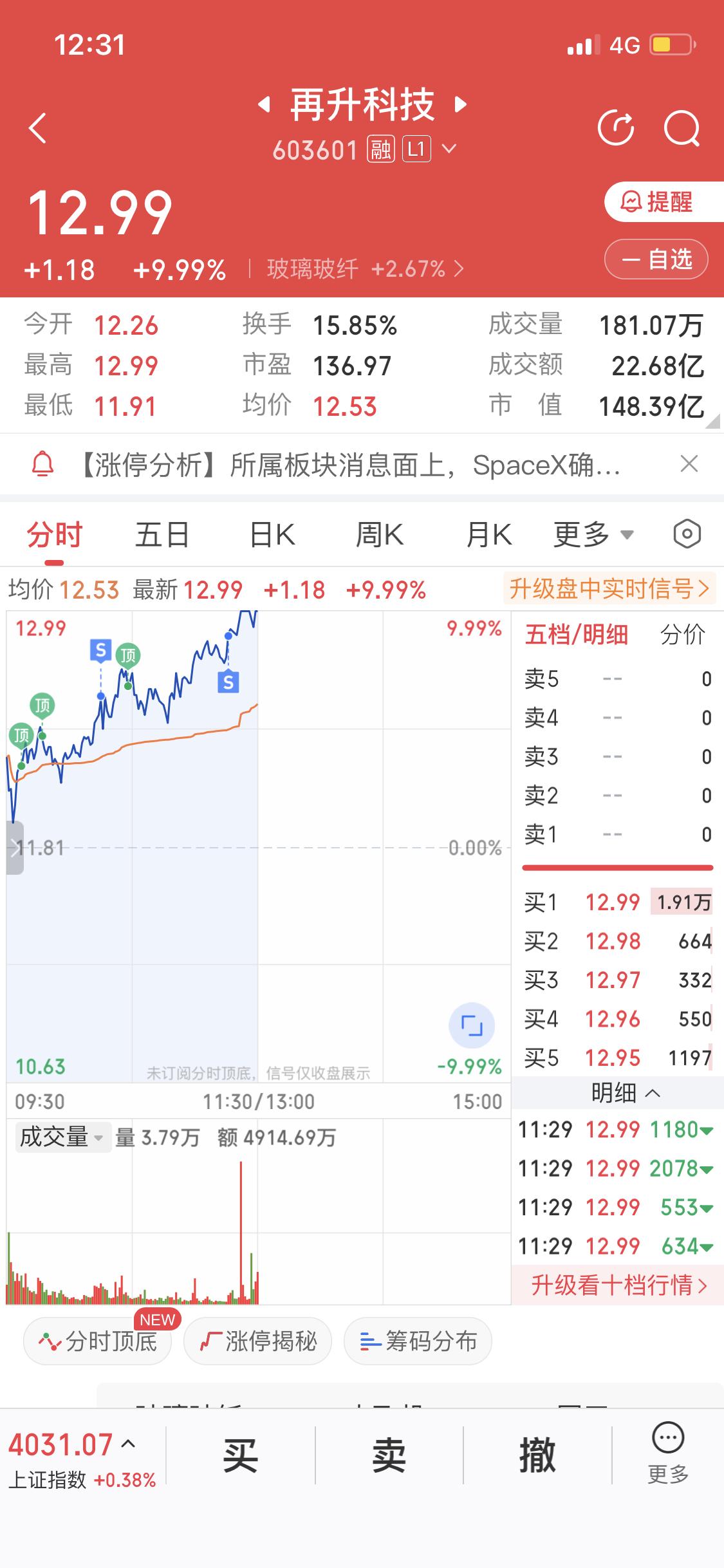The image size is (724, 1568).
Task: Open the 玻璃玻纤 sector link
Action: tap(360, 269)
